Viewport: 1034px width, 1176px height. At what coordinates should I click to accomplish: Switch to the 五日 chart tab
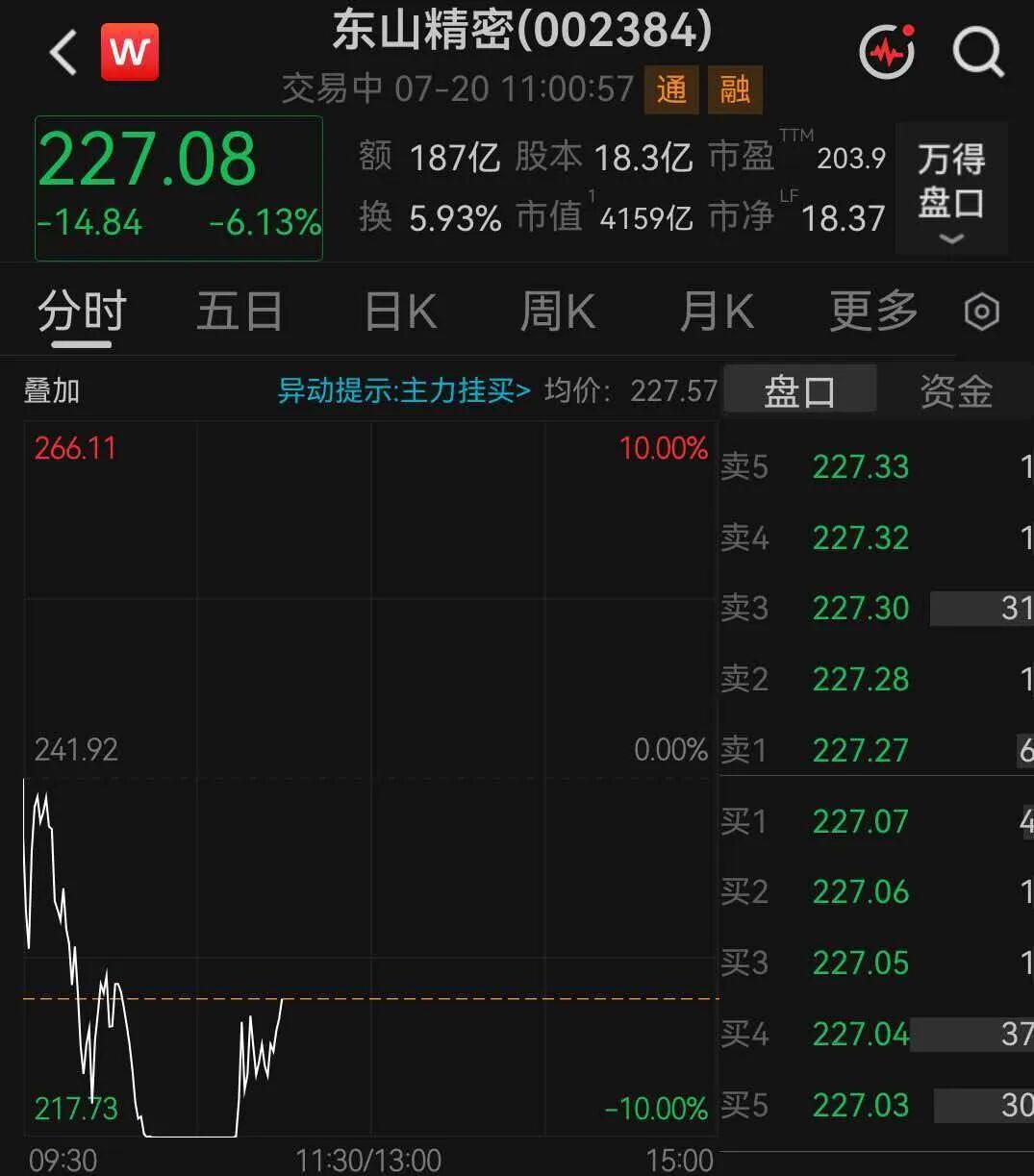[240, 312]
